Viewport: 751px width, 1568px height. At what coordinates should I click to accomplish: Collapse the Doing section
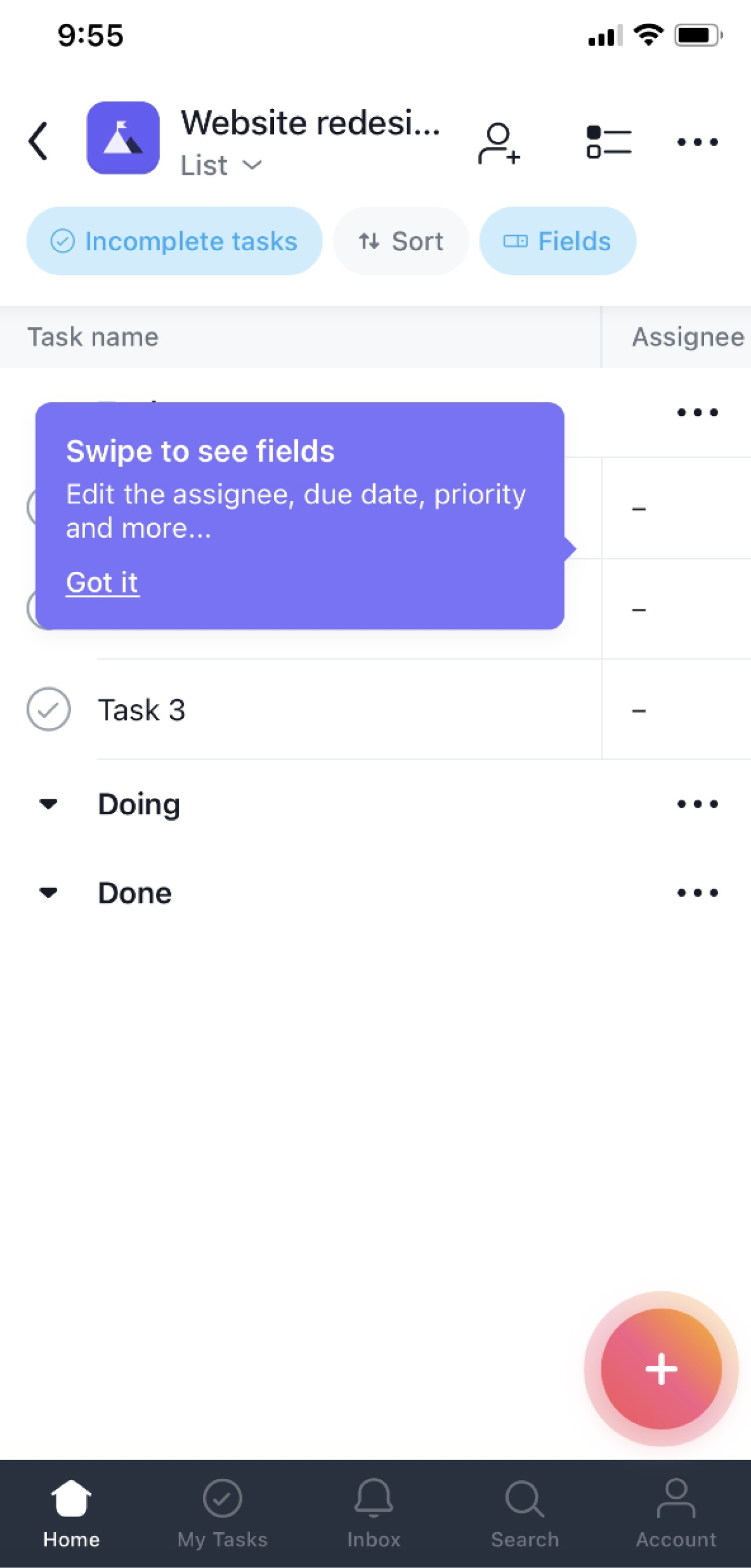coord(49,804)
